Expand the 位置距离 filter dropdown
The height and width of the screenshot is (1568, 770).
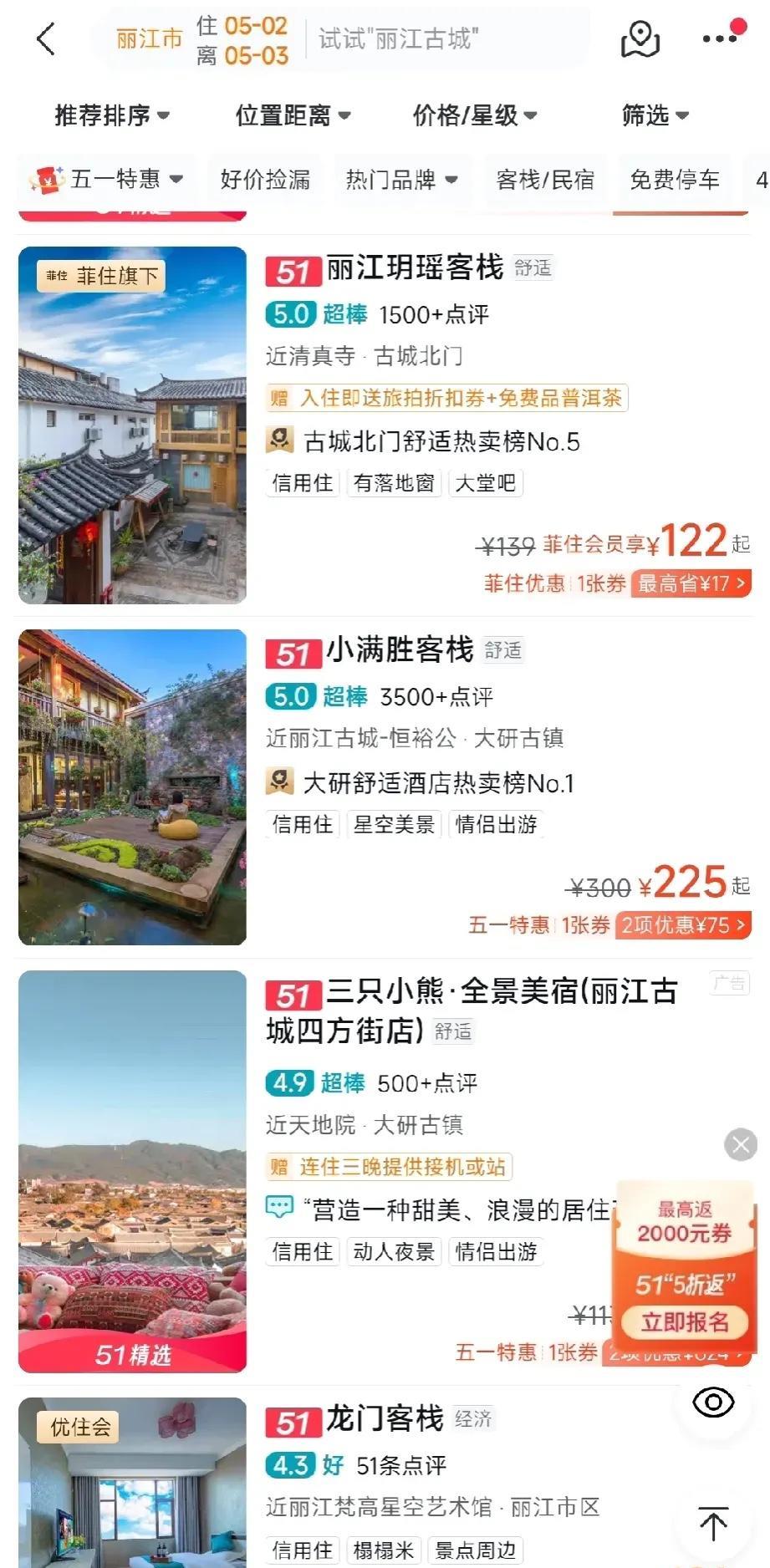[293, 115]
